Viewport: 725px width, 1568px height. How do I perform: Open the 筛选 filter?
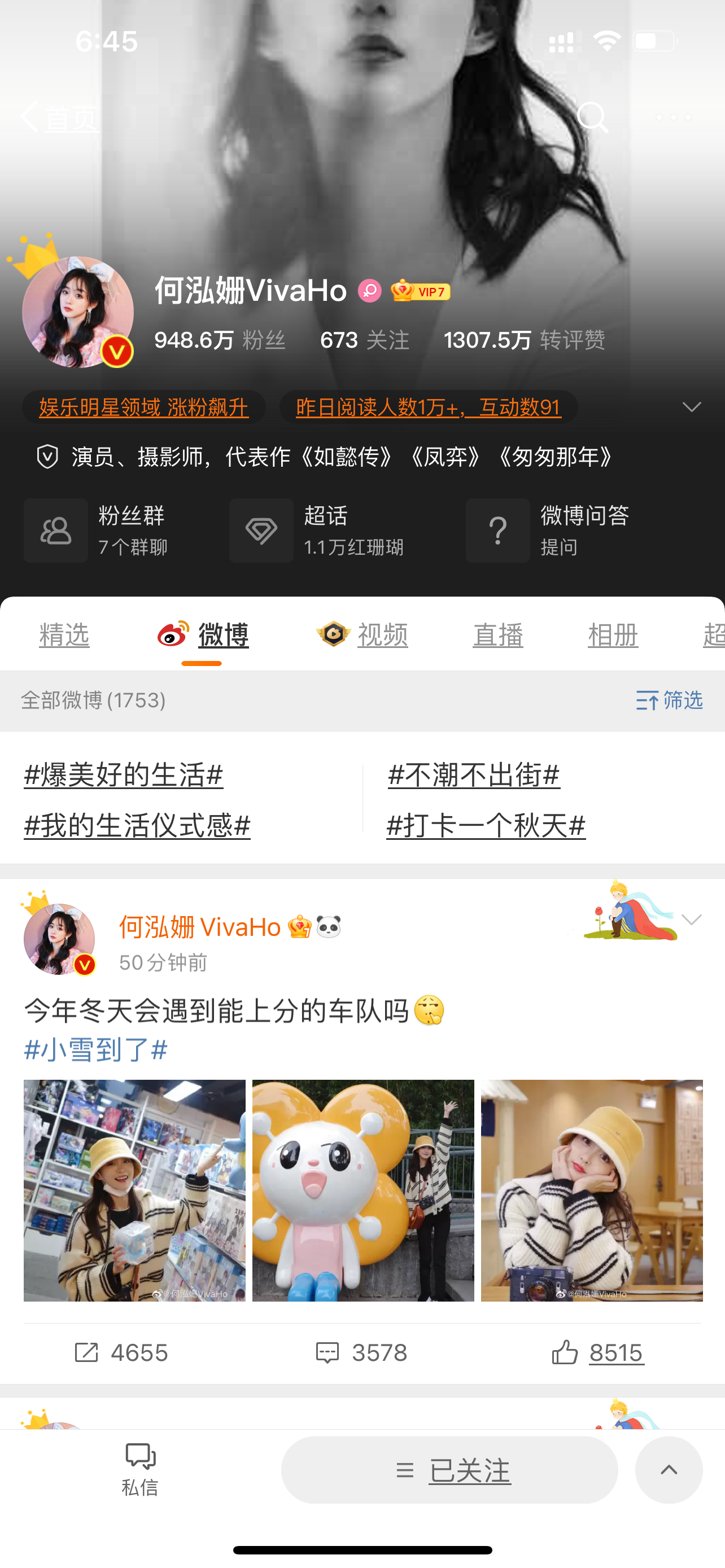coord(669,700)
